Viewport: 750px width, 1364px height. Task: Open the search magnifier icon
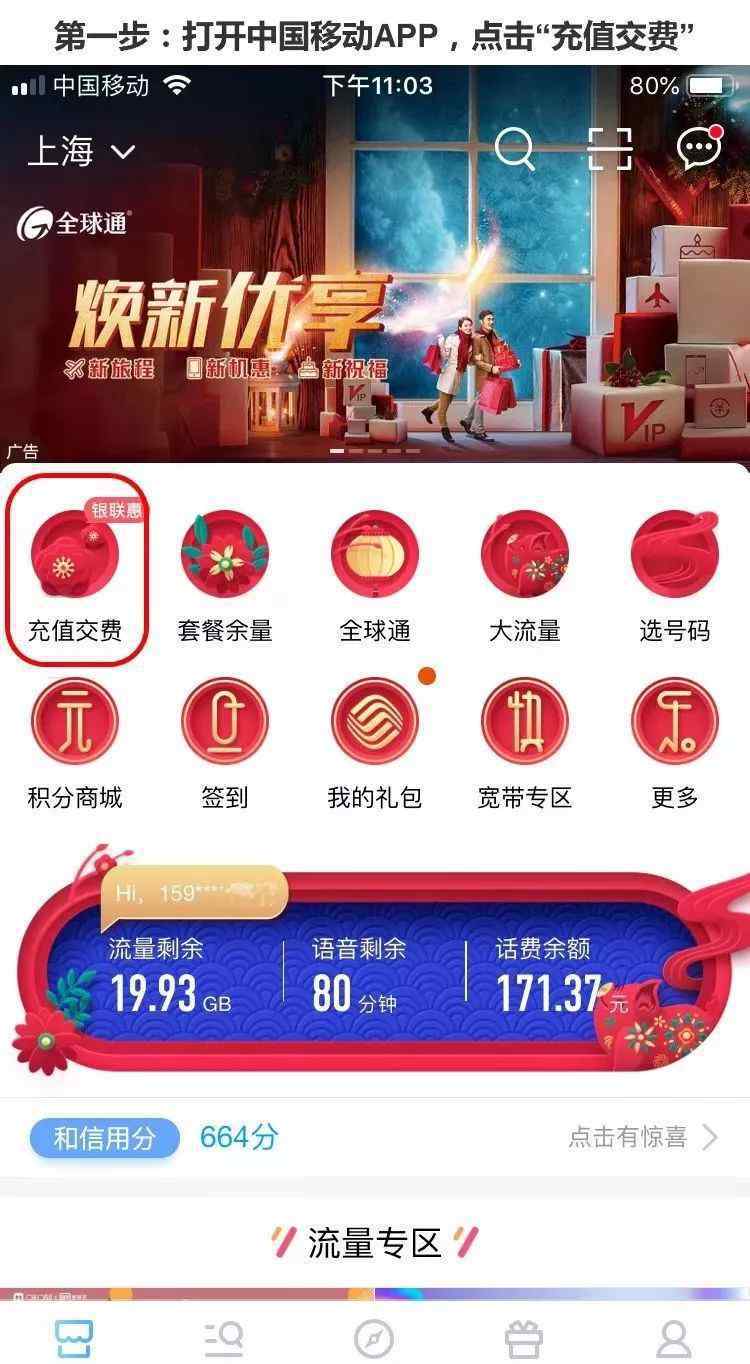click(515, 150)
